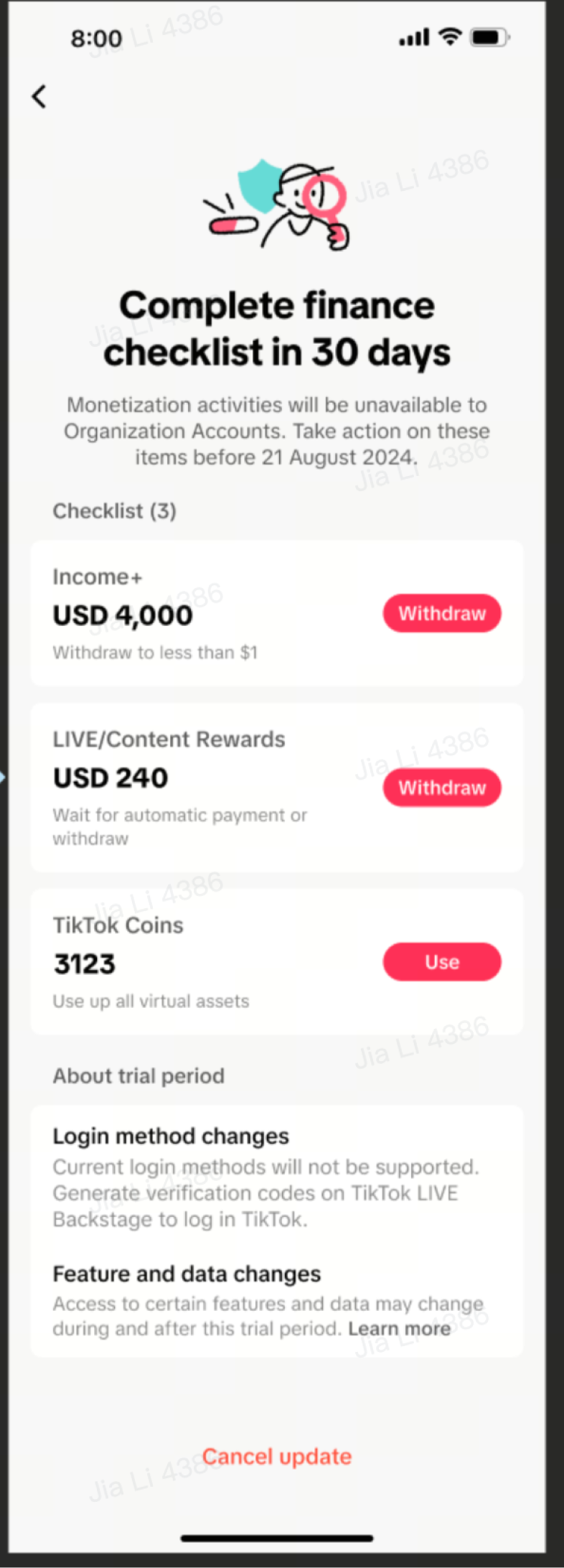
Task: Withdraw the Income+ balance of USD 4,000
Action: pos(441,613)
